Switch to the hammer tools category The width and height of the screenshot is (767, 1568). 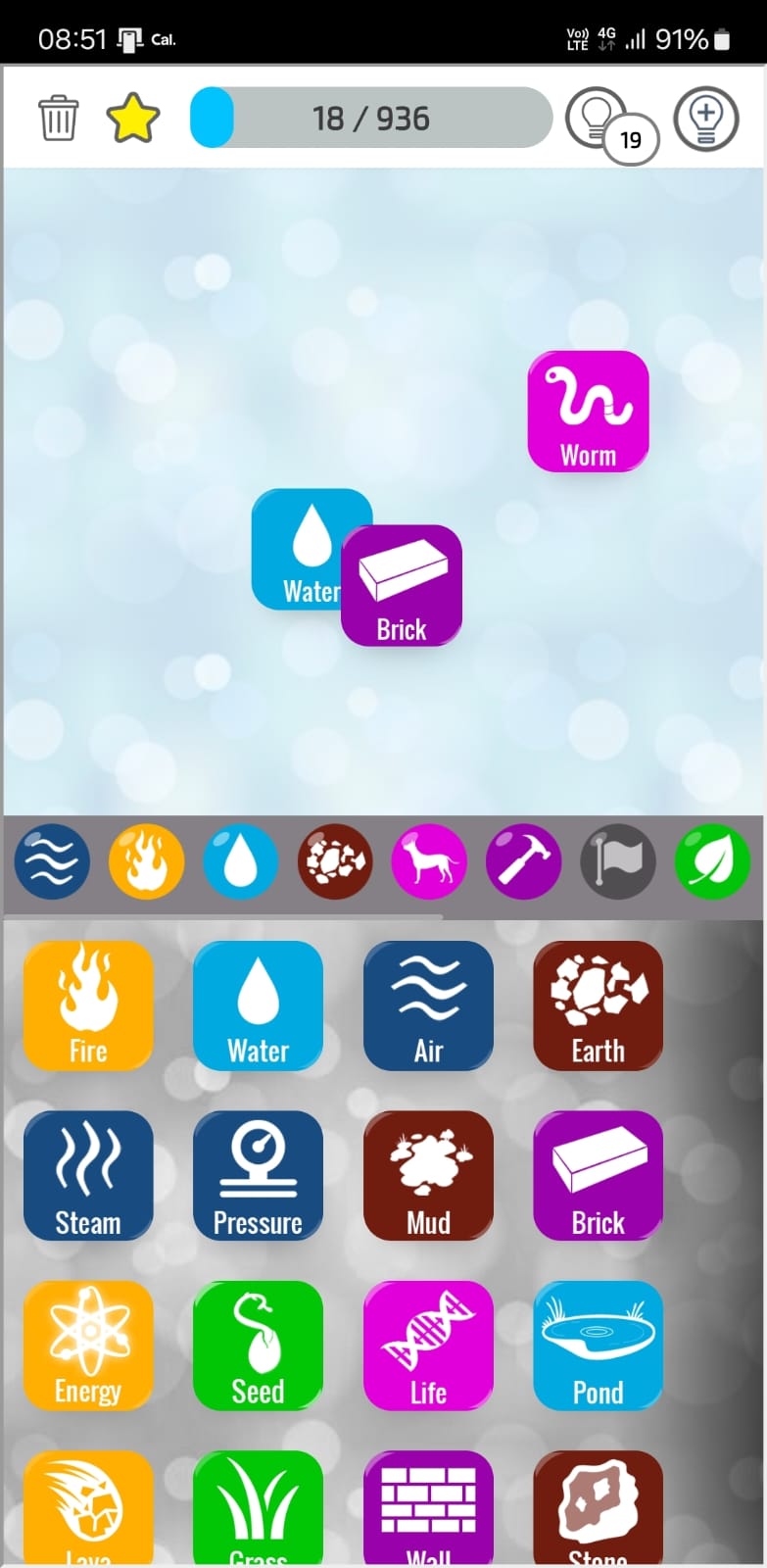coord(524,862)
